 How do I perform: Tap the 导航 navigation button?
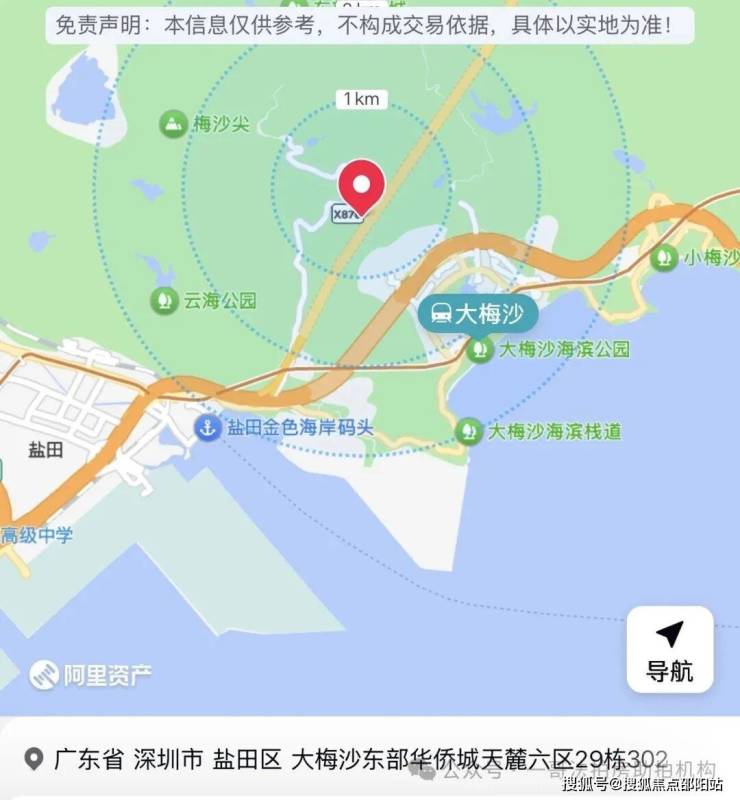point(669,650)
